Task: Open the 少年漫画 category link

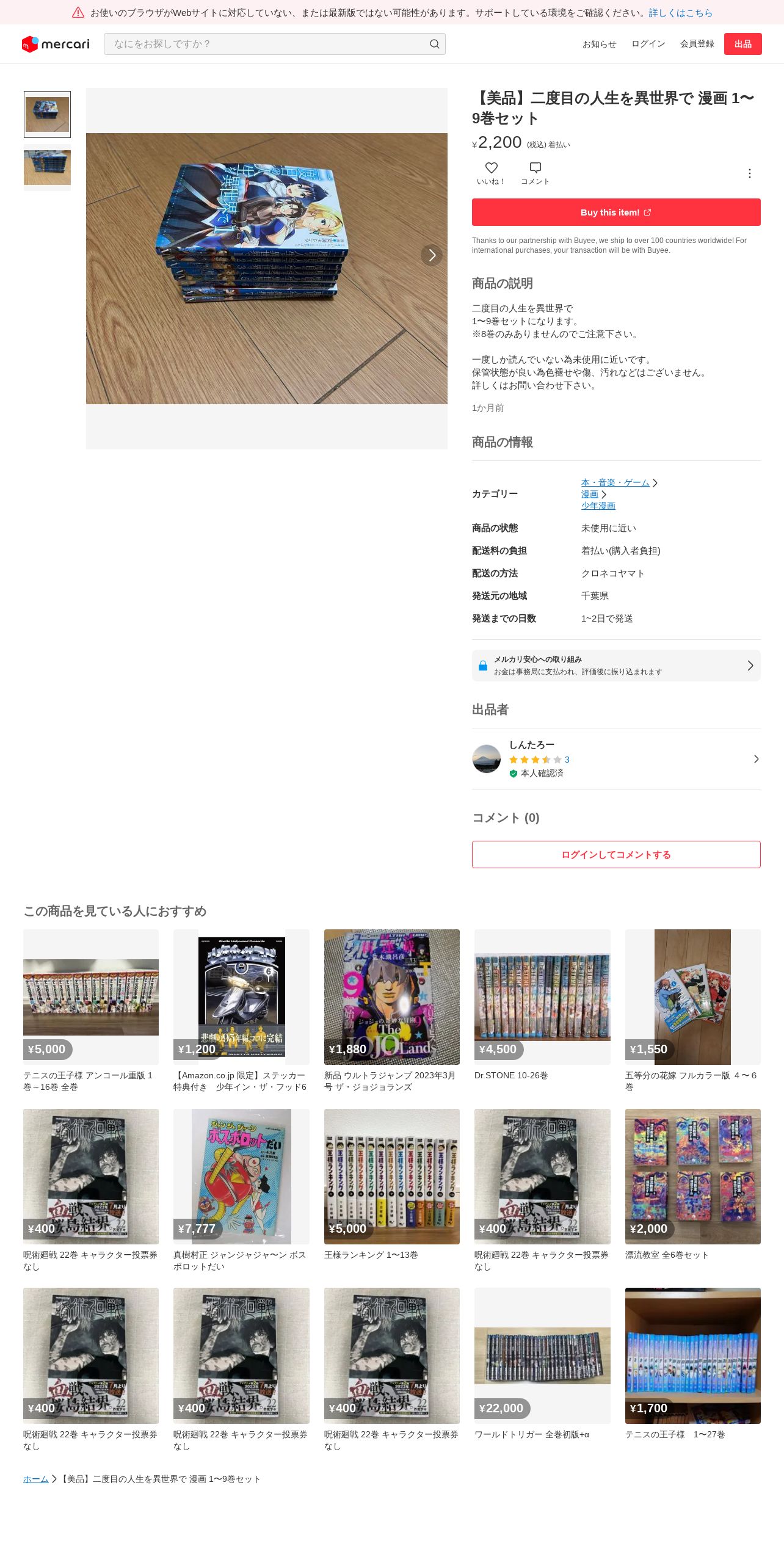Action: pos(598,506)
